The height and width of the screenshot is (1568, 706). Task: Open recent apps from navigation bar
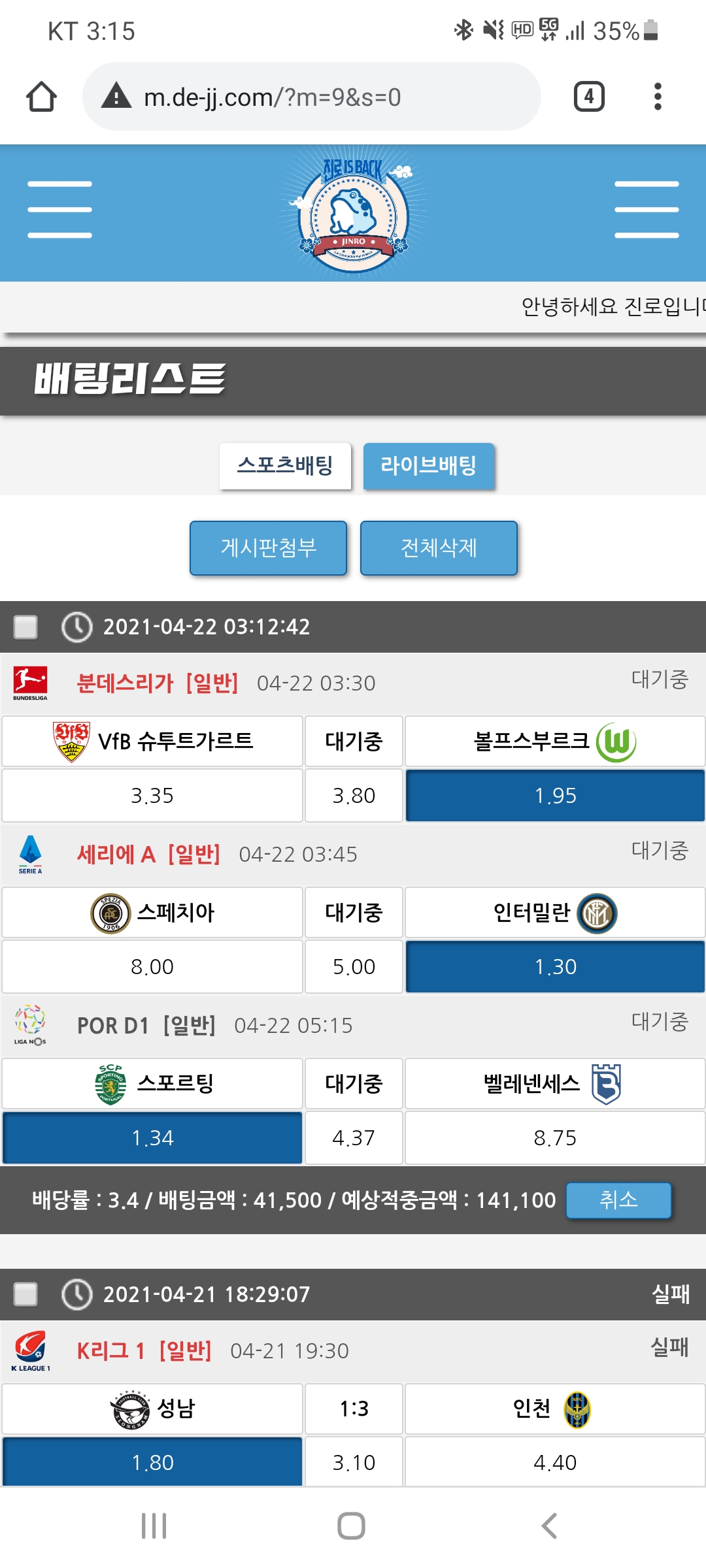coord(154,1526)
